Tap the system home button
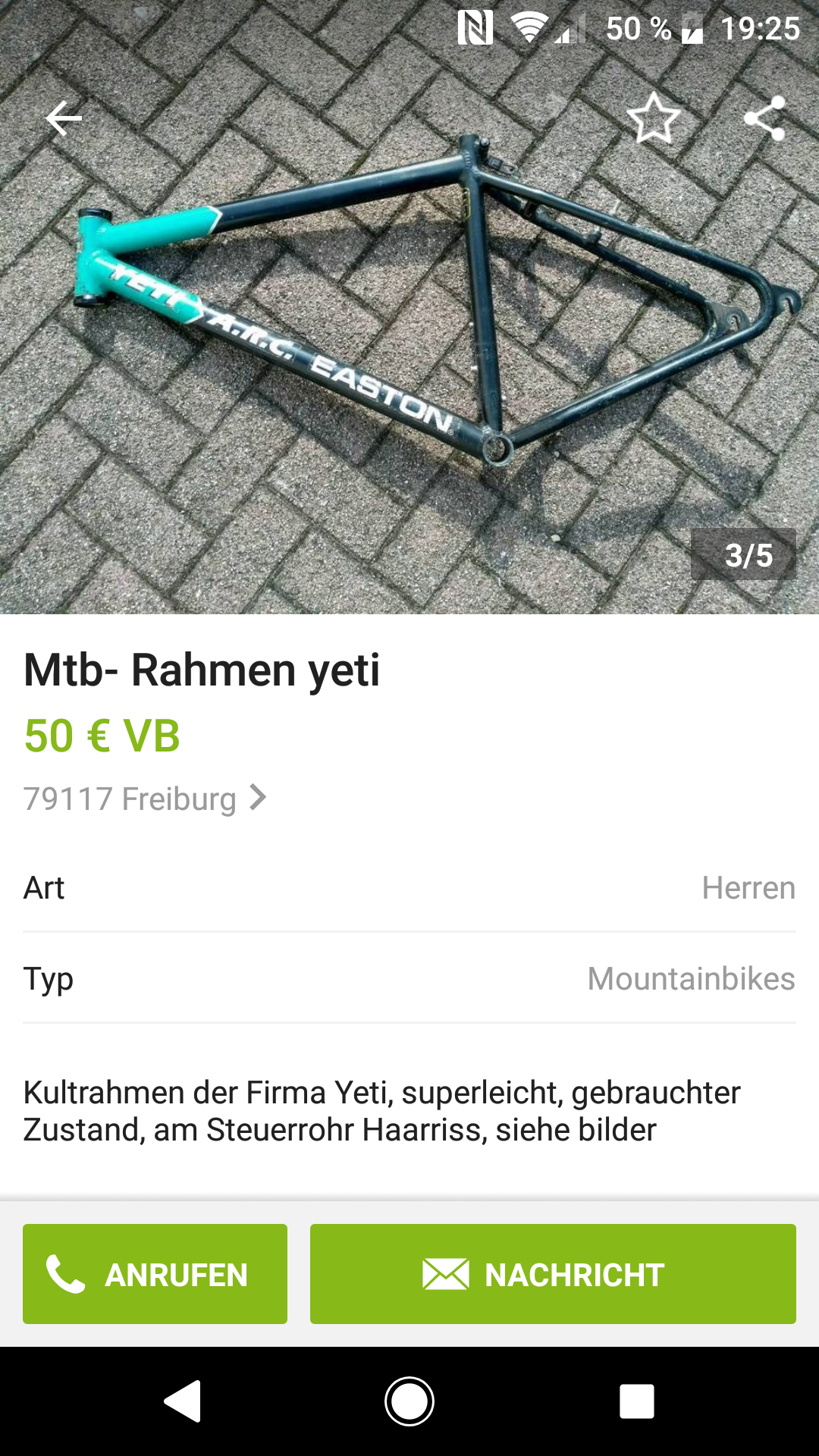The image size is (819, 1456). [409, 1401]
